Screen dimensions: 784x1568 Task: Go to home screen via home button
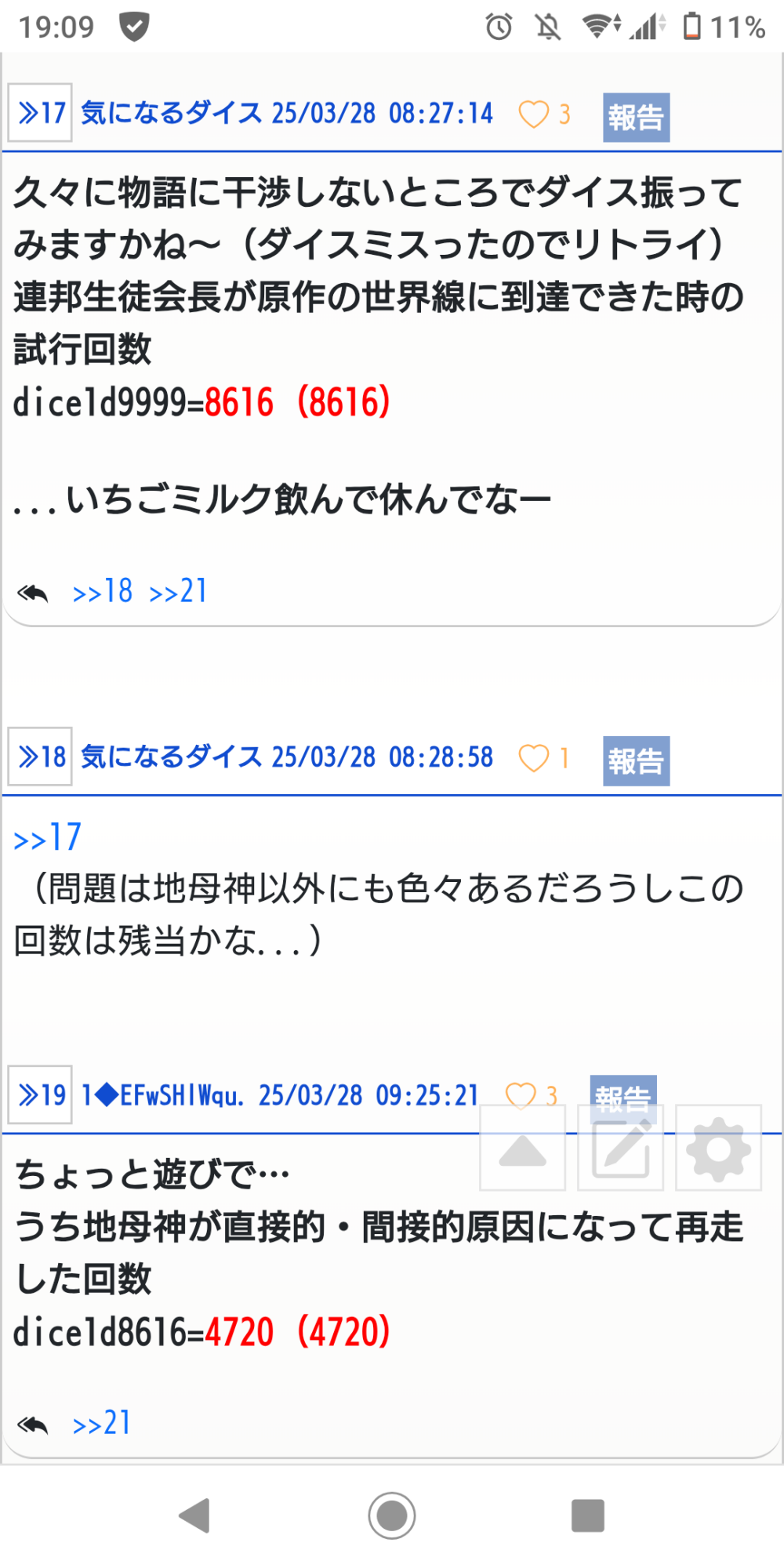pyautogui.click(x=391, y=1515)
